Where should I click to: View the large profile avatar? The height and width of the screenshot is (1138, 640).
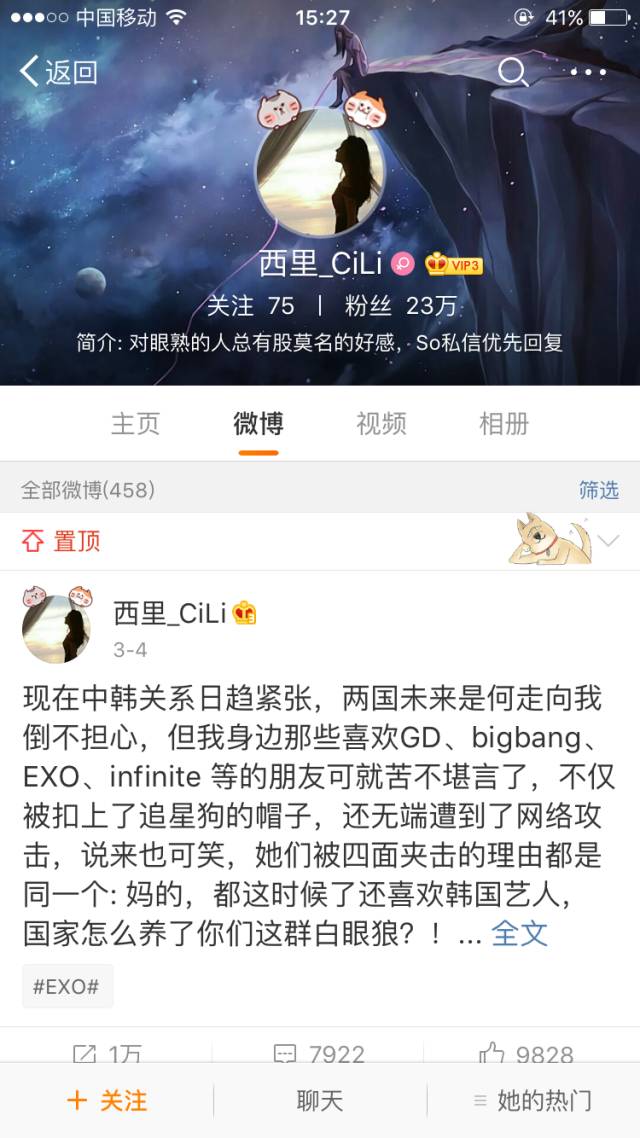(x=321, y=171)
